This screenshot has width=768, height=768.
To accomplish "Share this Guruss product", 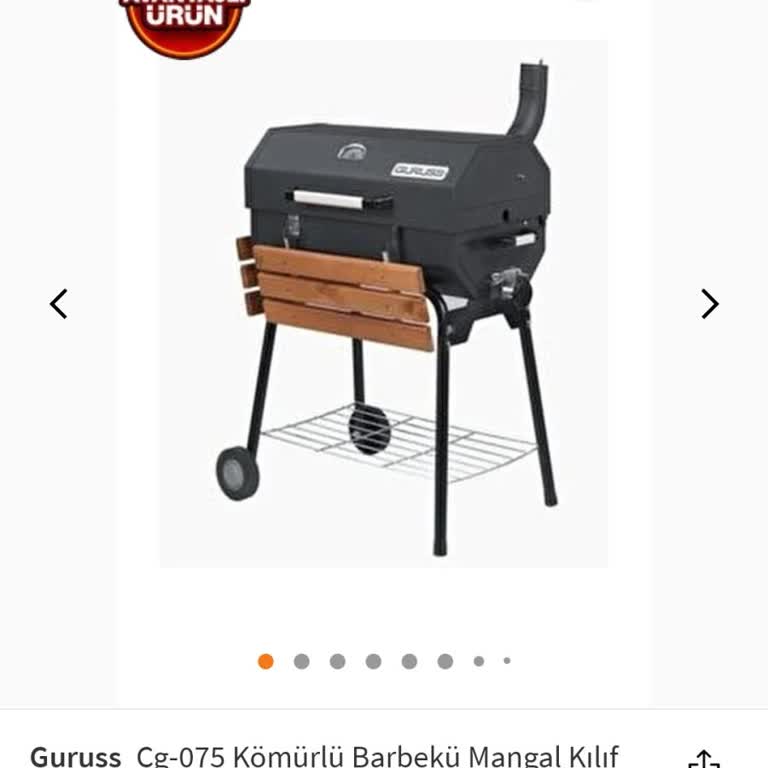I will tap(704, 759).
